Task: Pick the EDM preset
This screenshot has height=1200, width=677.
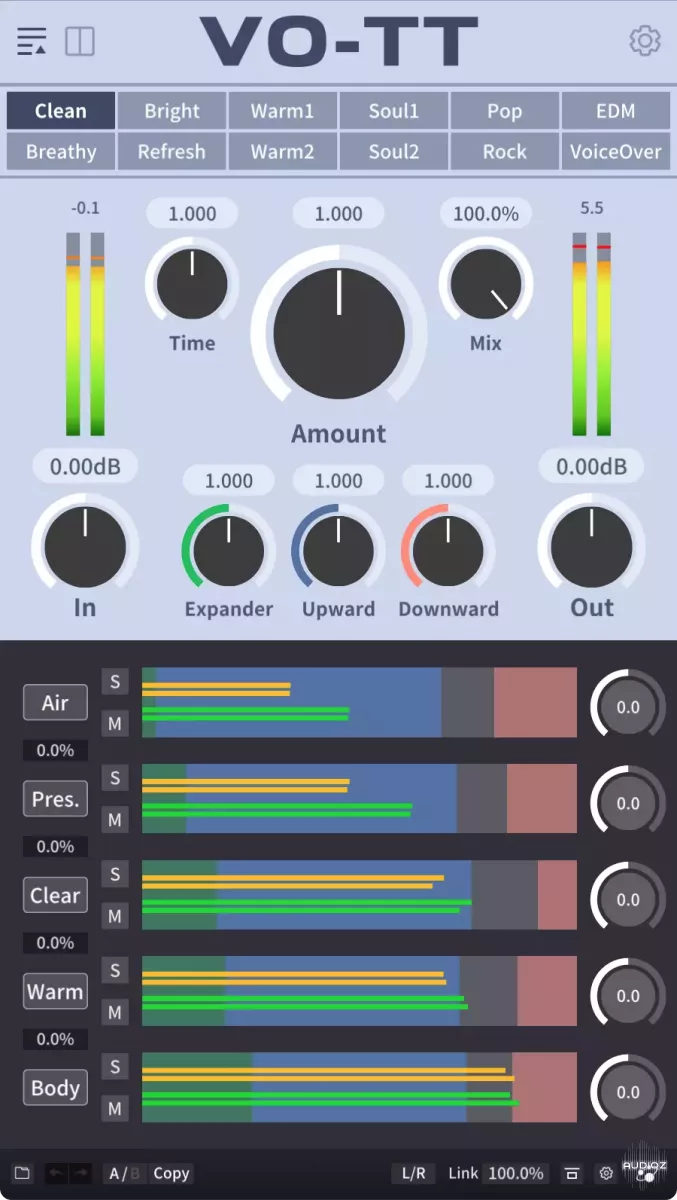Action: point(616,111)
